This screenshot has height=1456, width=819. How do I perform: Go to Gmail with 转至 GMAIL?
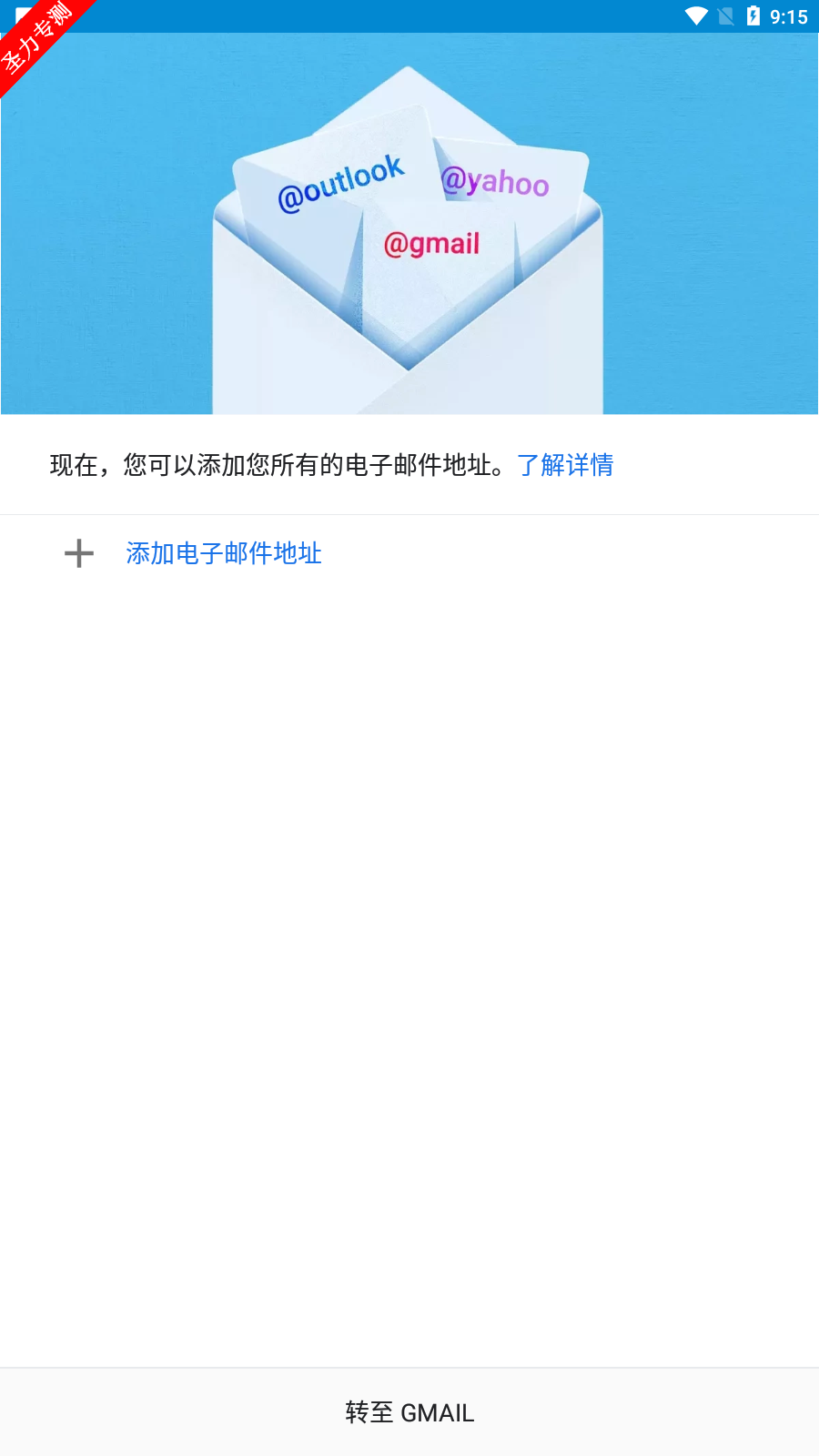409,1412
